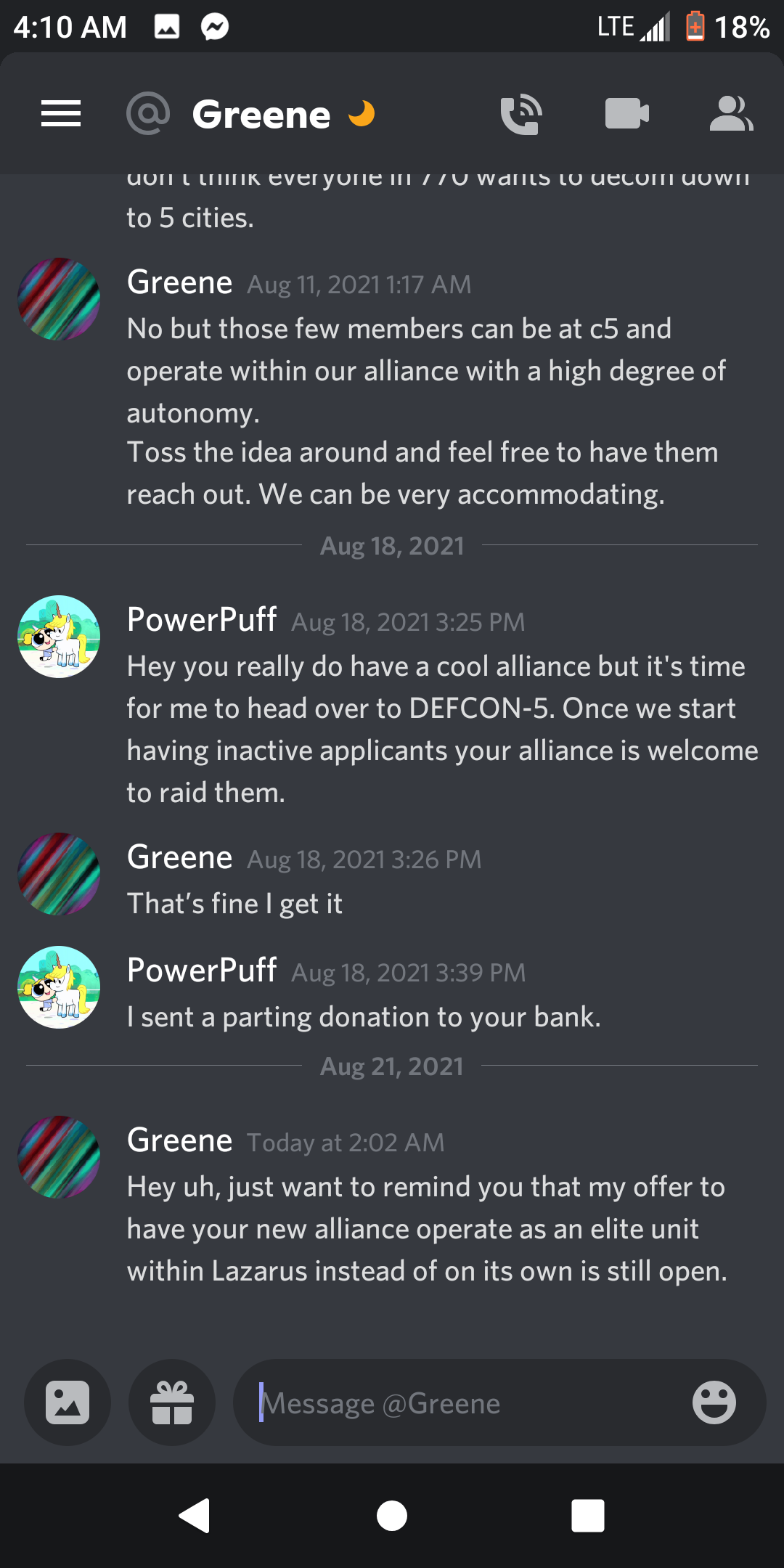Go to the system home screen
Image resolution: width=784 pixels, height=1568 pixels.
click(392, 1516)
